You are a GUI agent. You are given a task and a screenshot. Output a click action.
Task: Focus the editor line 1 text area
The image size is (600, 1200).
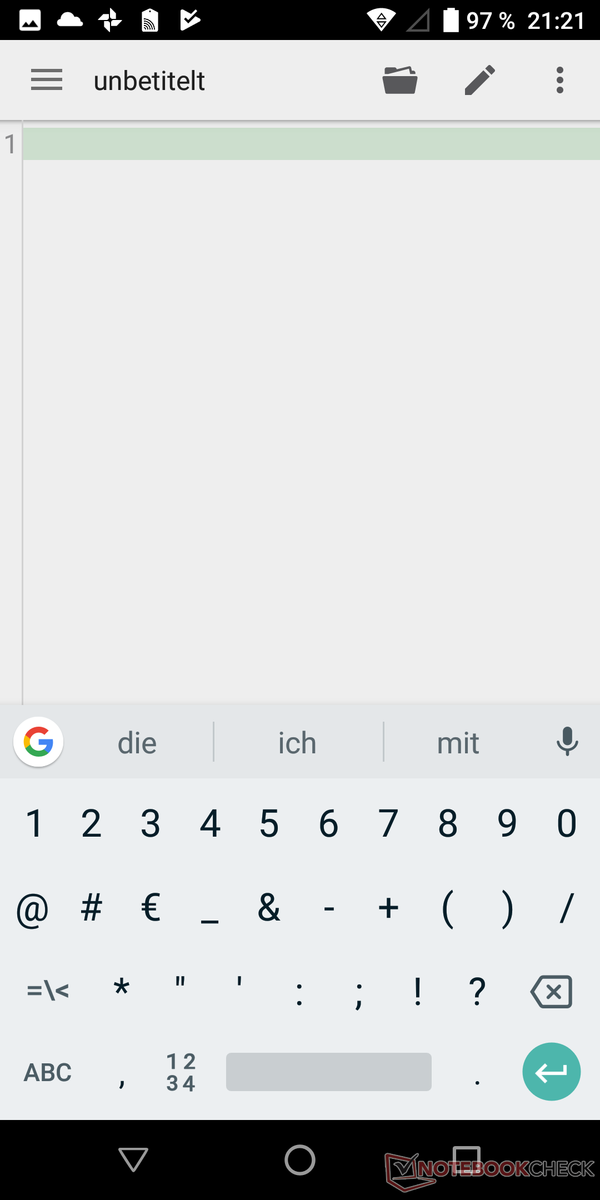pos(311,144)
